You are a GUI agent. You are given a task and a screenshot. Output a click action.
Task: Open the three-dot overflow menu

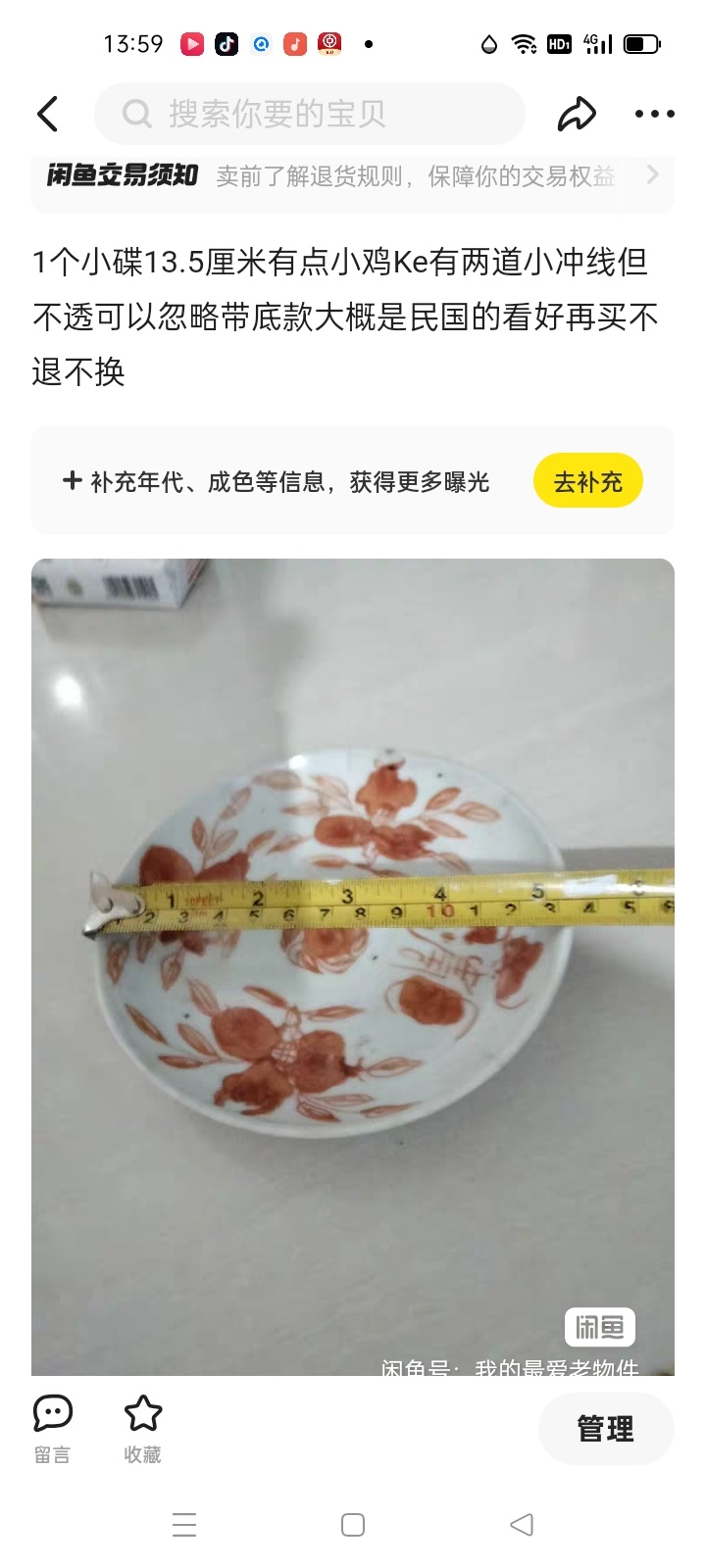pyautogui.click(x=654, y=114)
